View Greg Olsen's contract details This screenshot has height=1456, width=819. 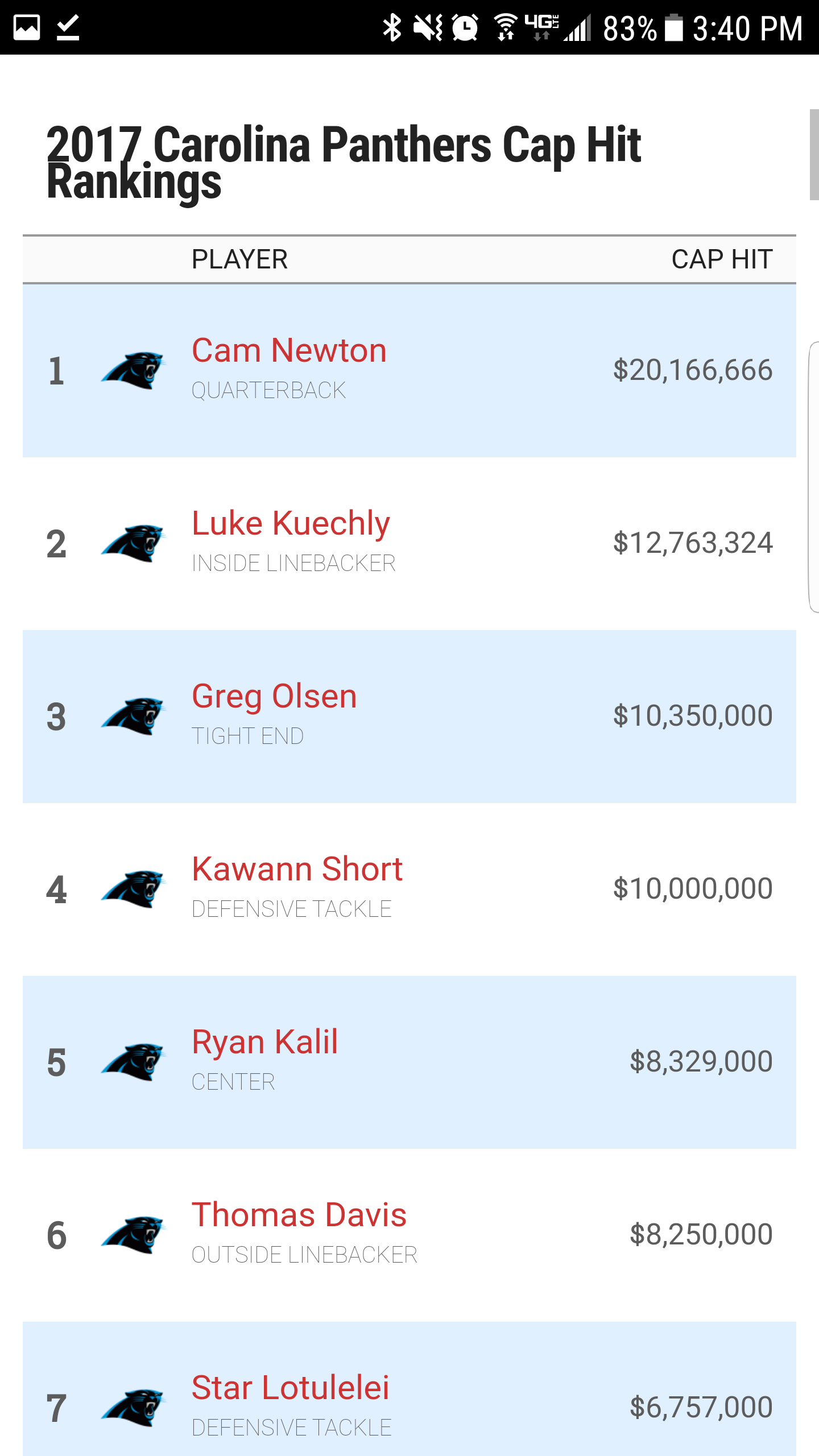(274, 697)
